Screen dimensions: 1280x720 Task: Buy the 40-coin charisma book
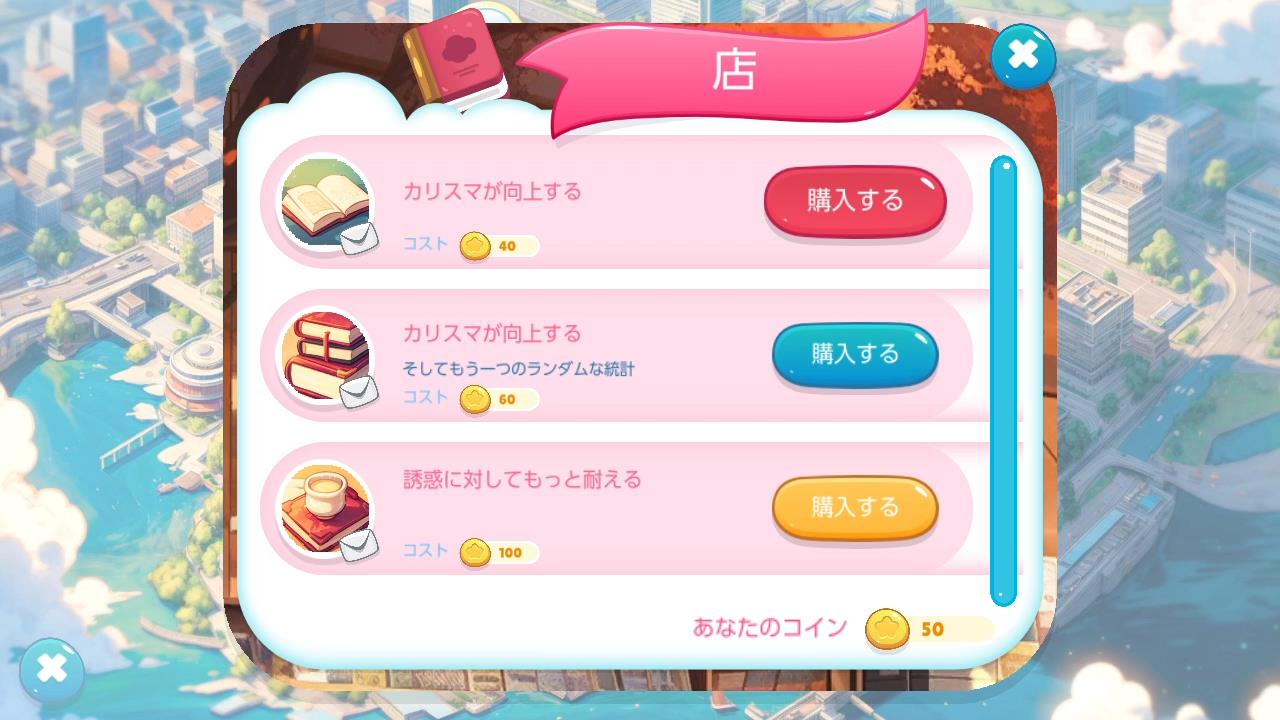point(855,200)
